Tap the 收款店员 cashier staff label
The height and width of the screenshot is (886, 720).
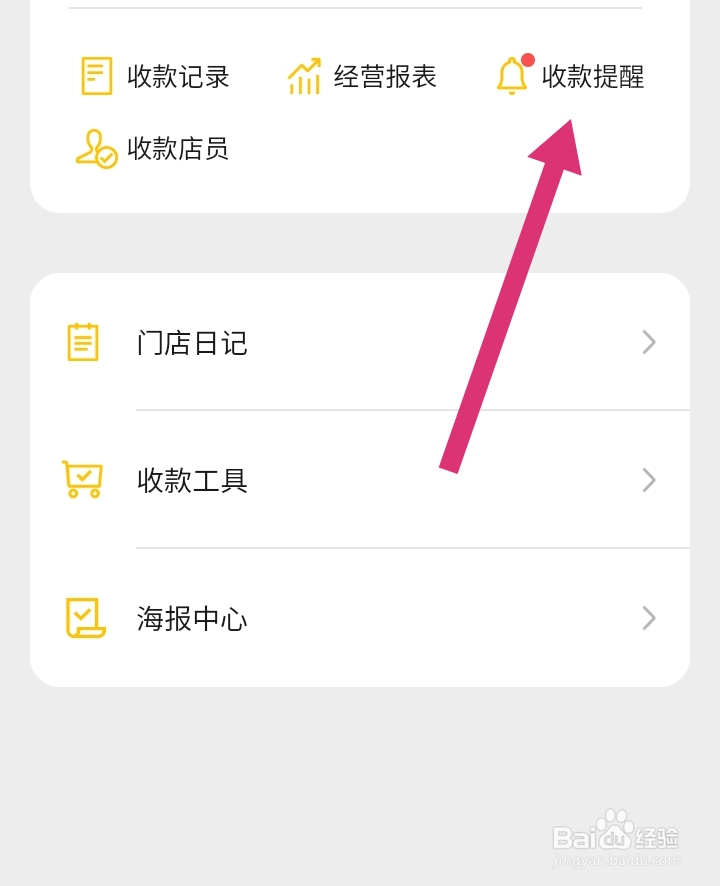pyautogui.click(x=177, y=150)
